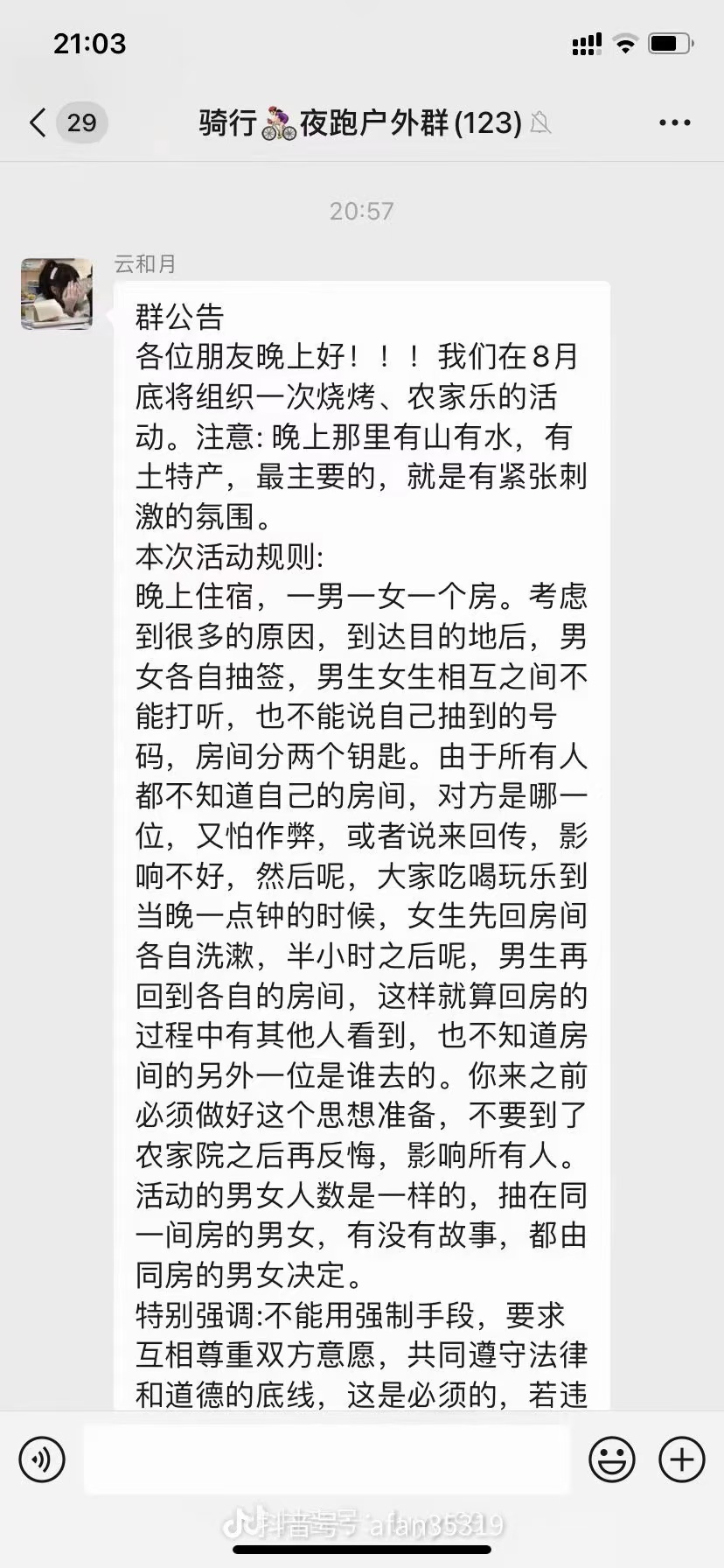Tap the message text field
724x1568 pixels.
[x=327, y=1459]
